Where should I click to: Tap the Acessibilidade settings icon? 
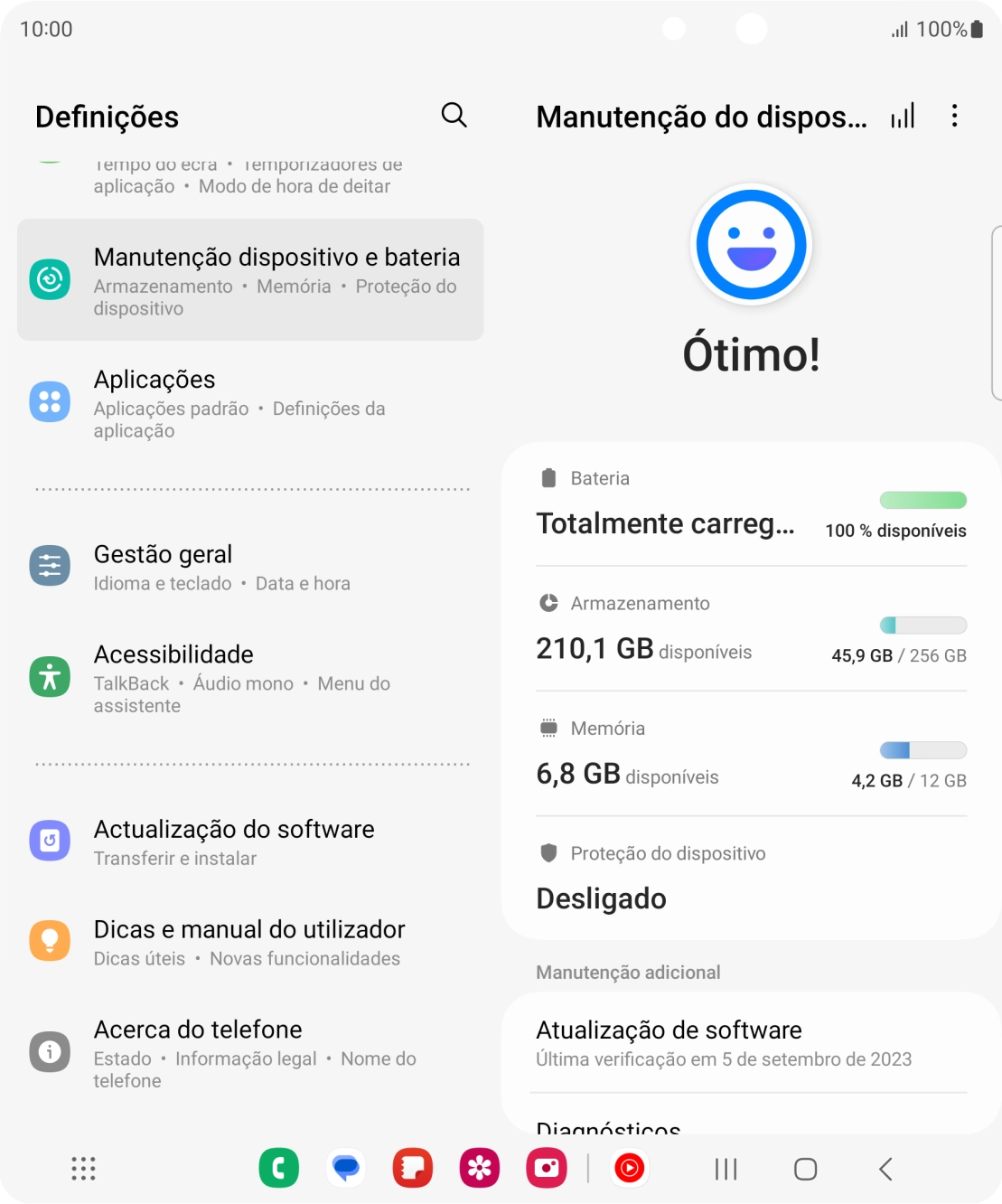point(50,675)
